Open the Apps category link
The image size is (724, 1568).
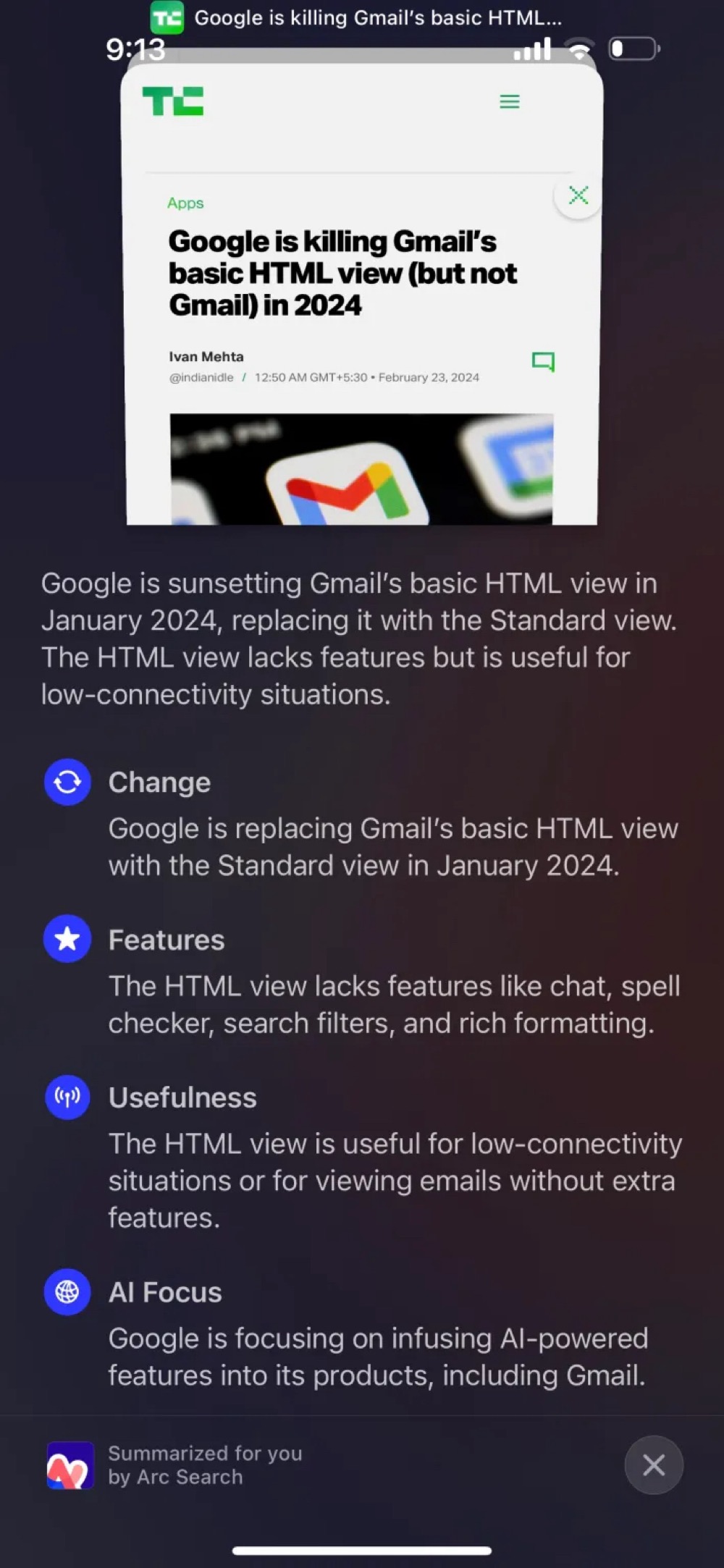(x=185, y=203)
